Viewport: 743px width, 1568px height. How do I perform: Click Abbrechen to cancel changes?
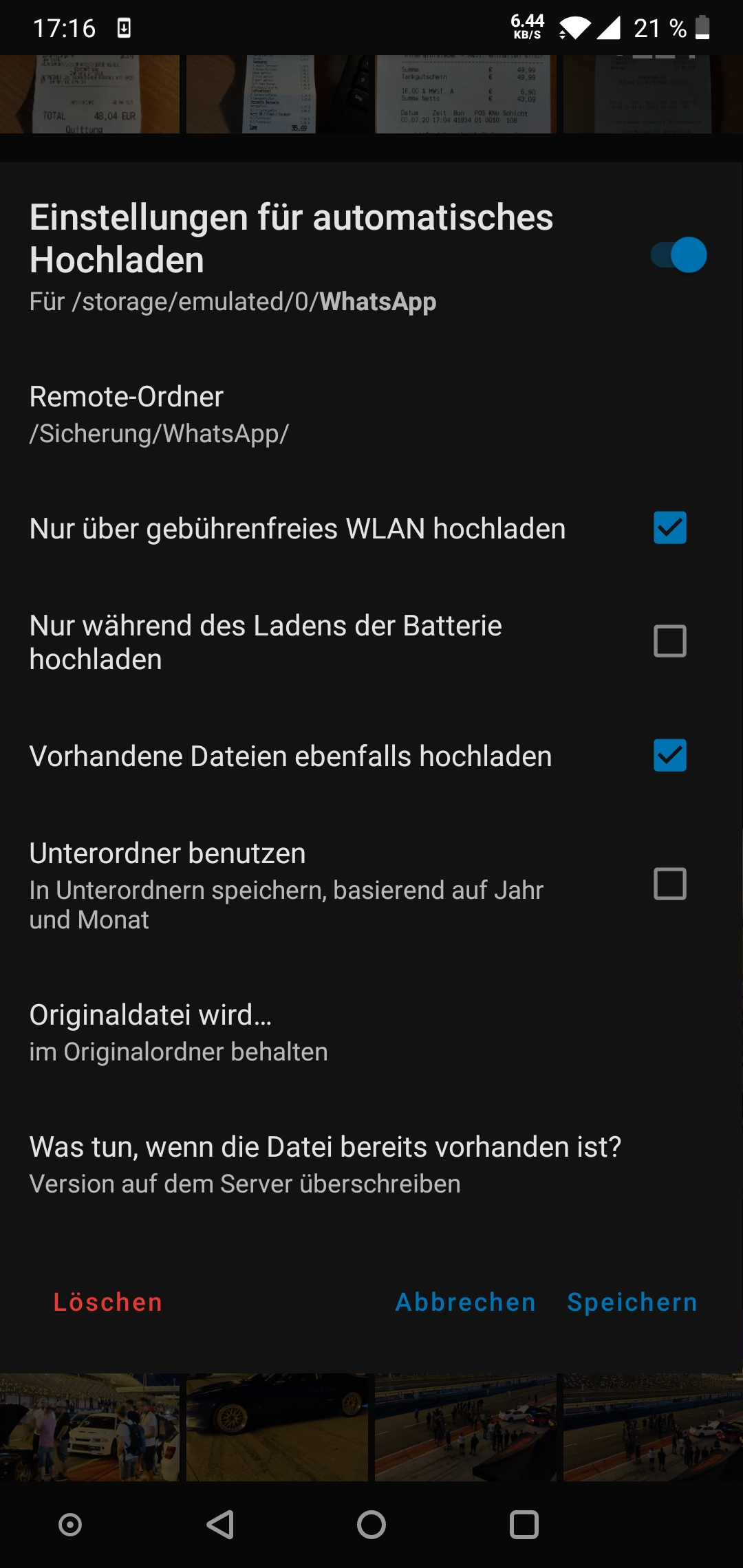tap(464, 1301)
